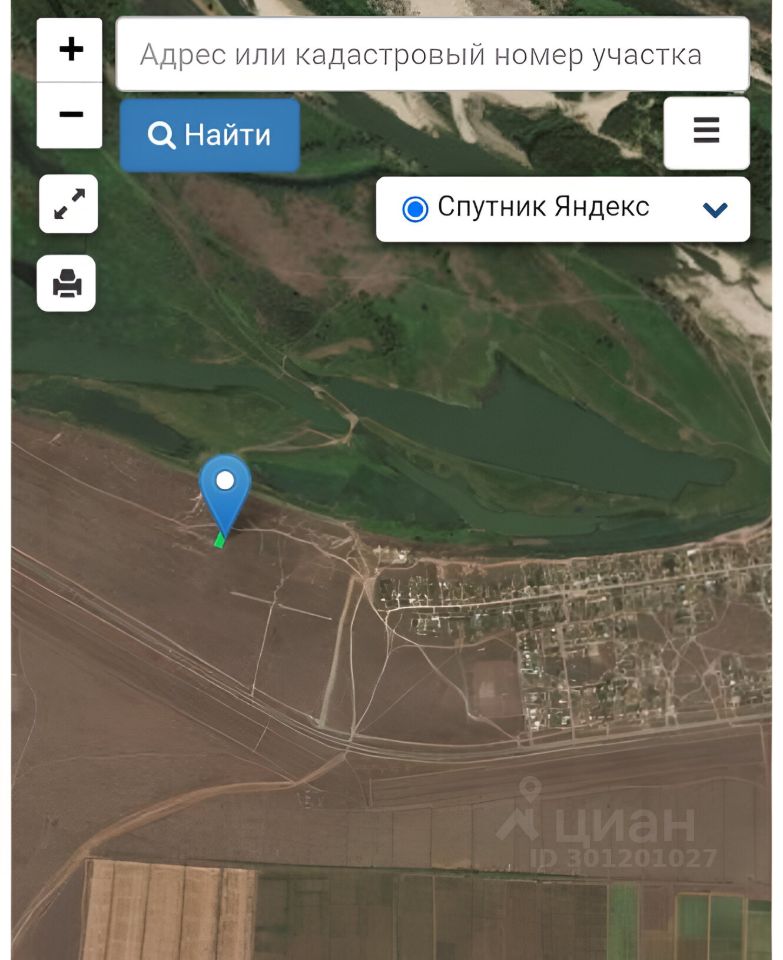Print the map

pos(67,284)
